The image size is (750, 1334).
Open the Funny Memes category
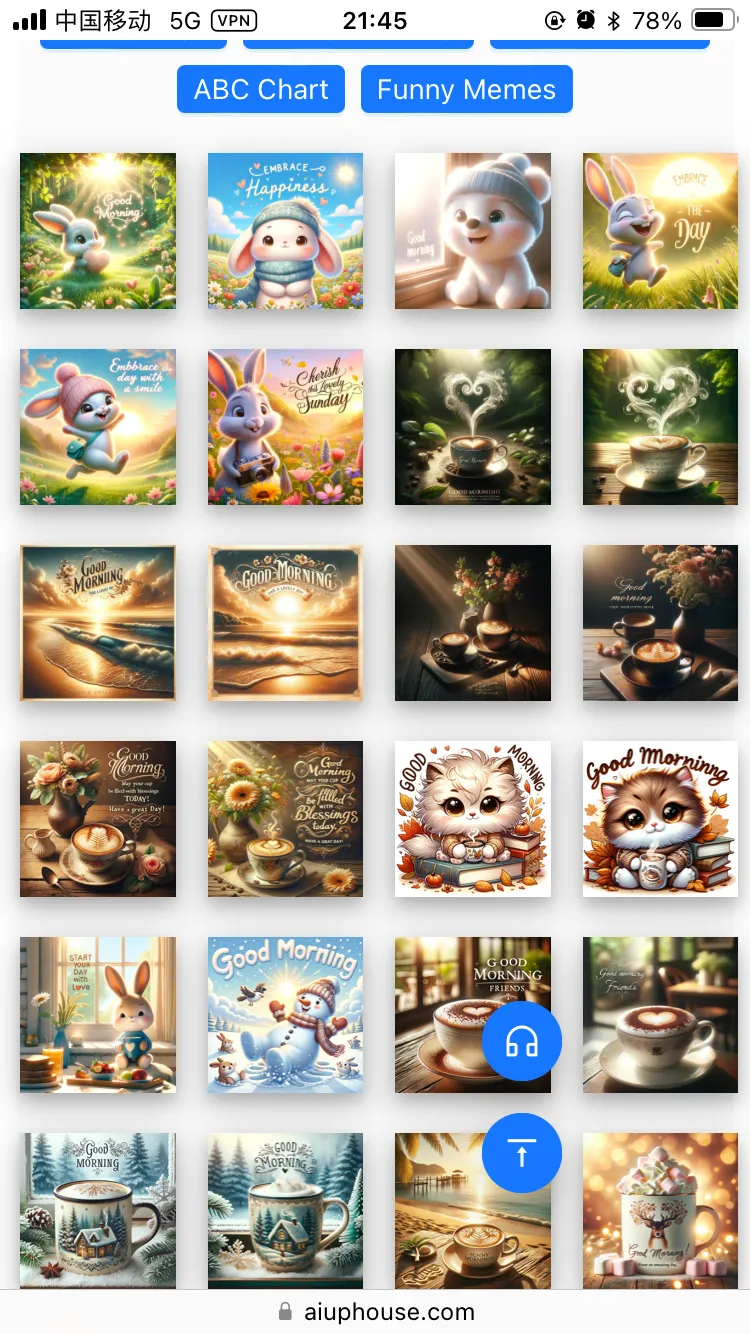click(466, 89)
